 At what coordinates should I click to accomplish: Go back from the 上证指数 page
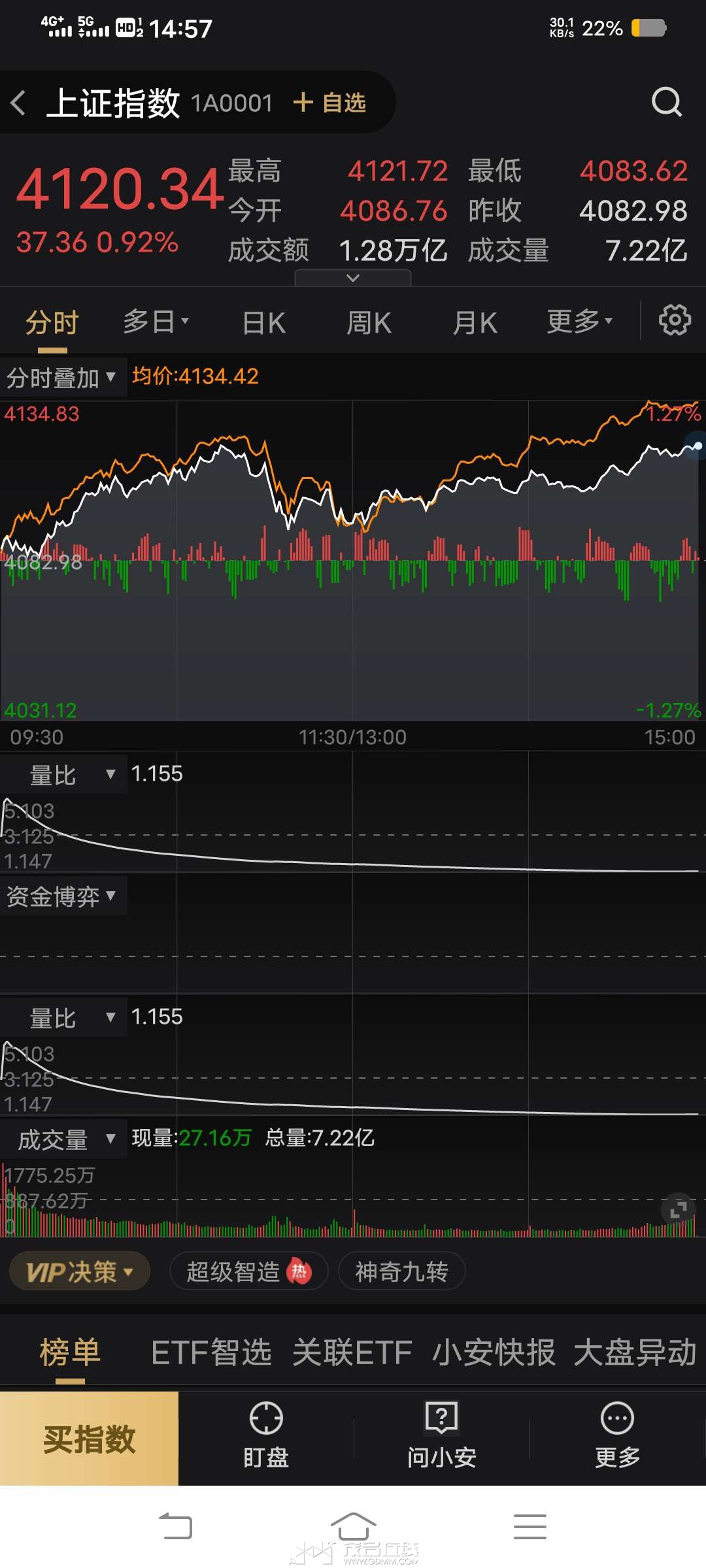click(18, 103)
